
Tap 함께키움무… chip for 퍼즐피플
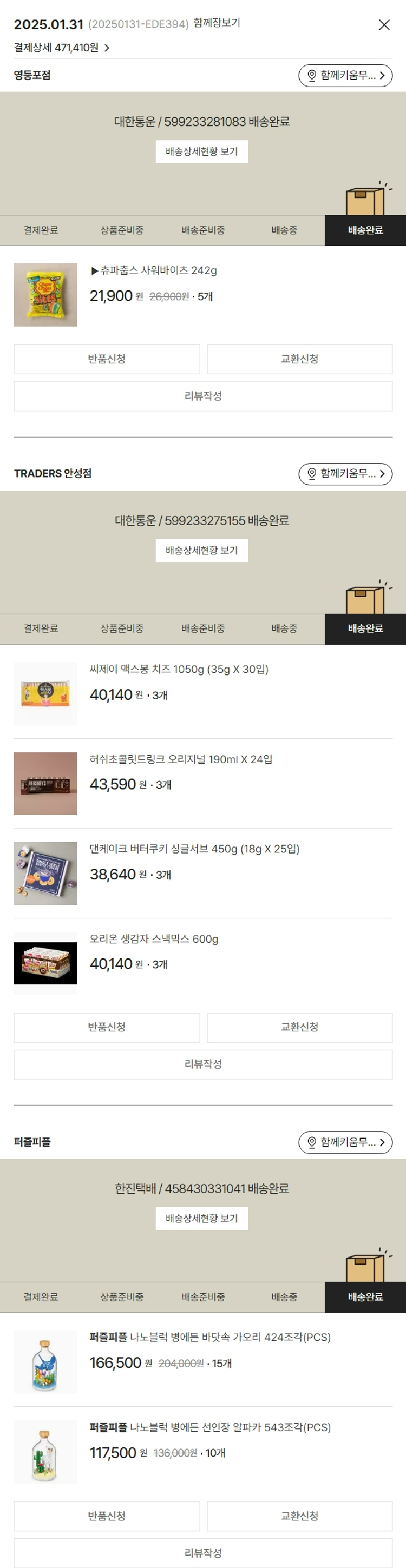[x=345, y=1142]
